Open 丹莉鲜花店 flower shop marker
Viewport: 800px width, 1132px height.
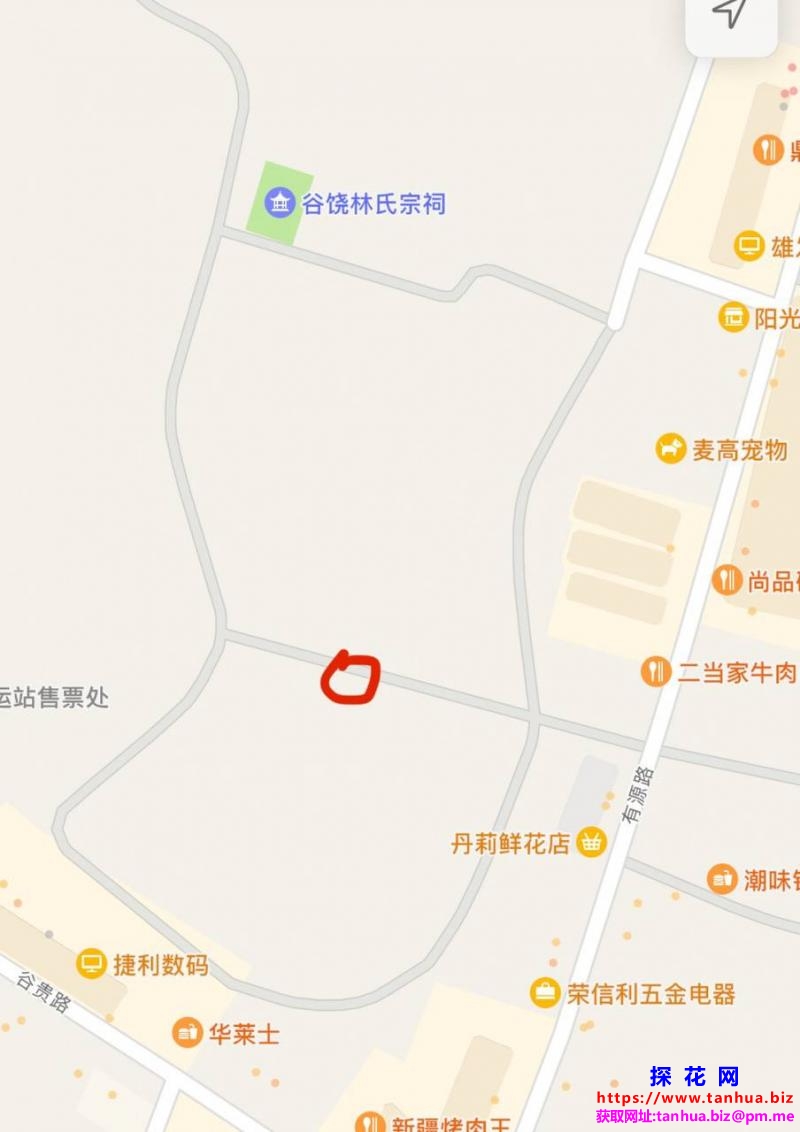click(x=592, y=843)
